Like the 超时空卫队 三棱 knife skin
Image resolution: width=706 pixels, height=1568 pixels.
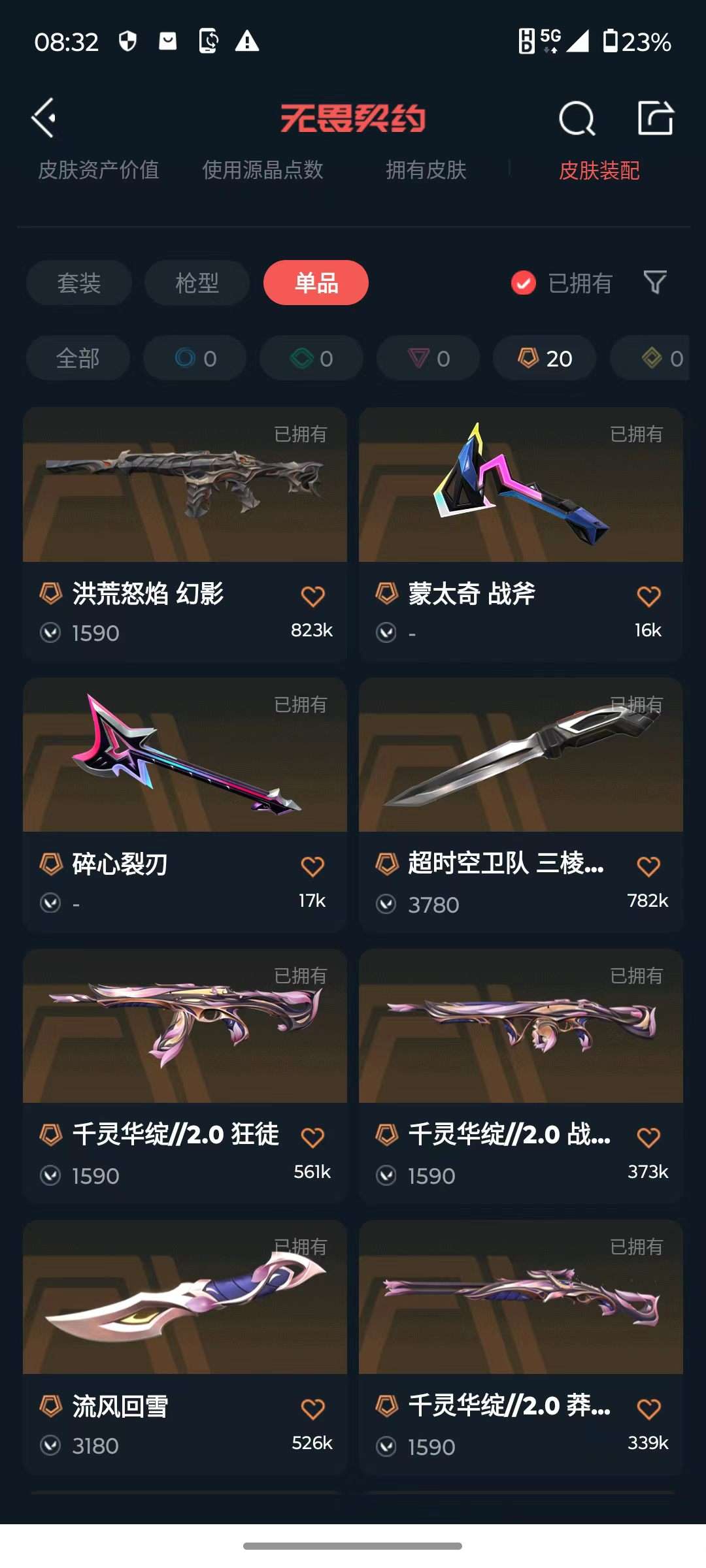648,866
